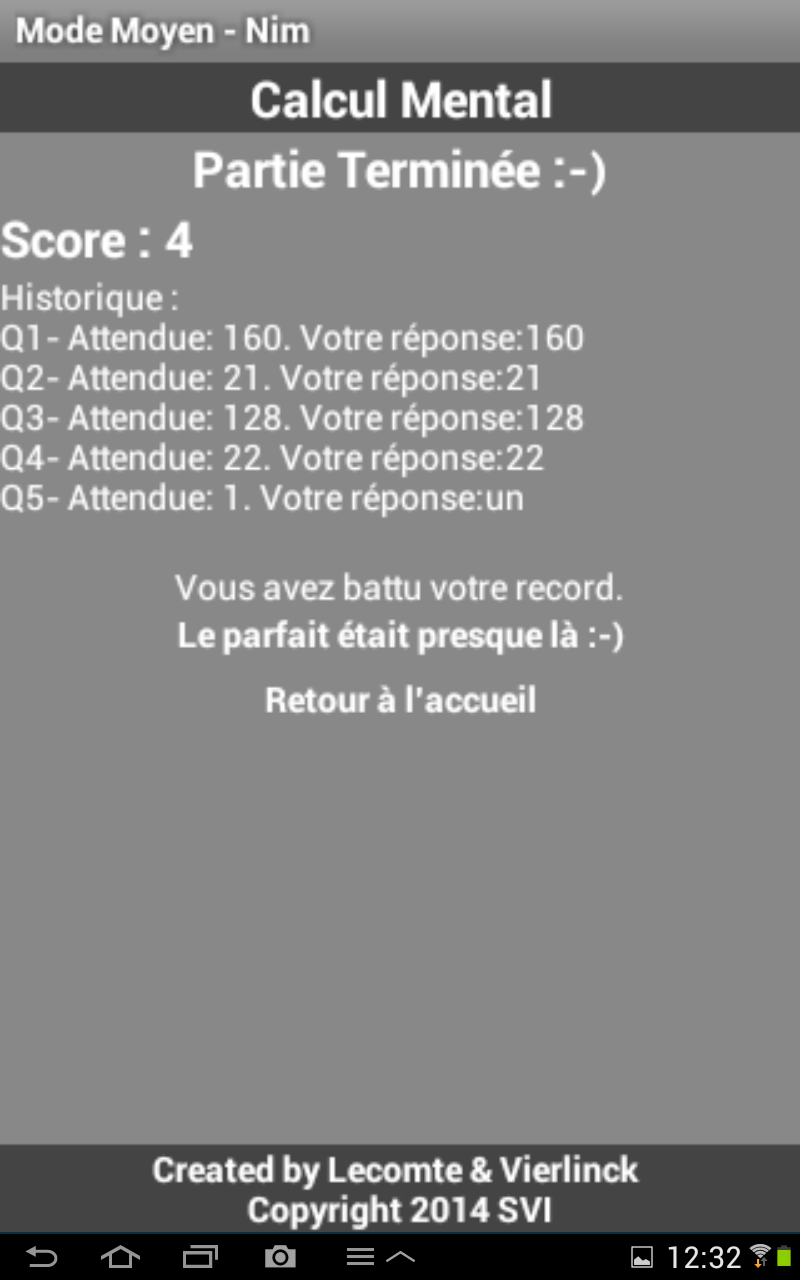
Task: Tap Retour à l'accueil to return home
Action: pyautogui.click(x=400, y=700)
